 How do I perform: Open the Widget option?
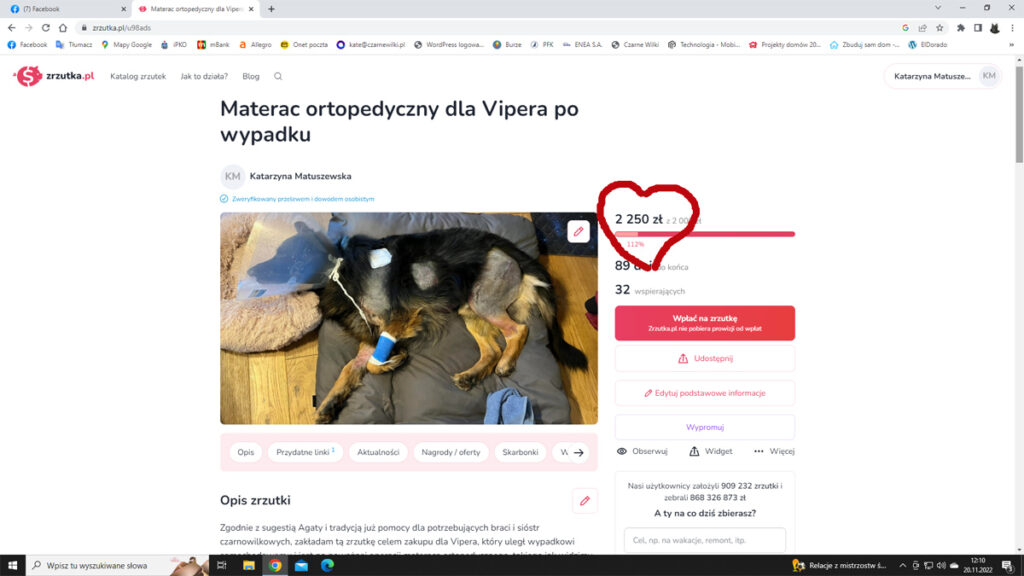(710, 451)
